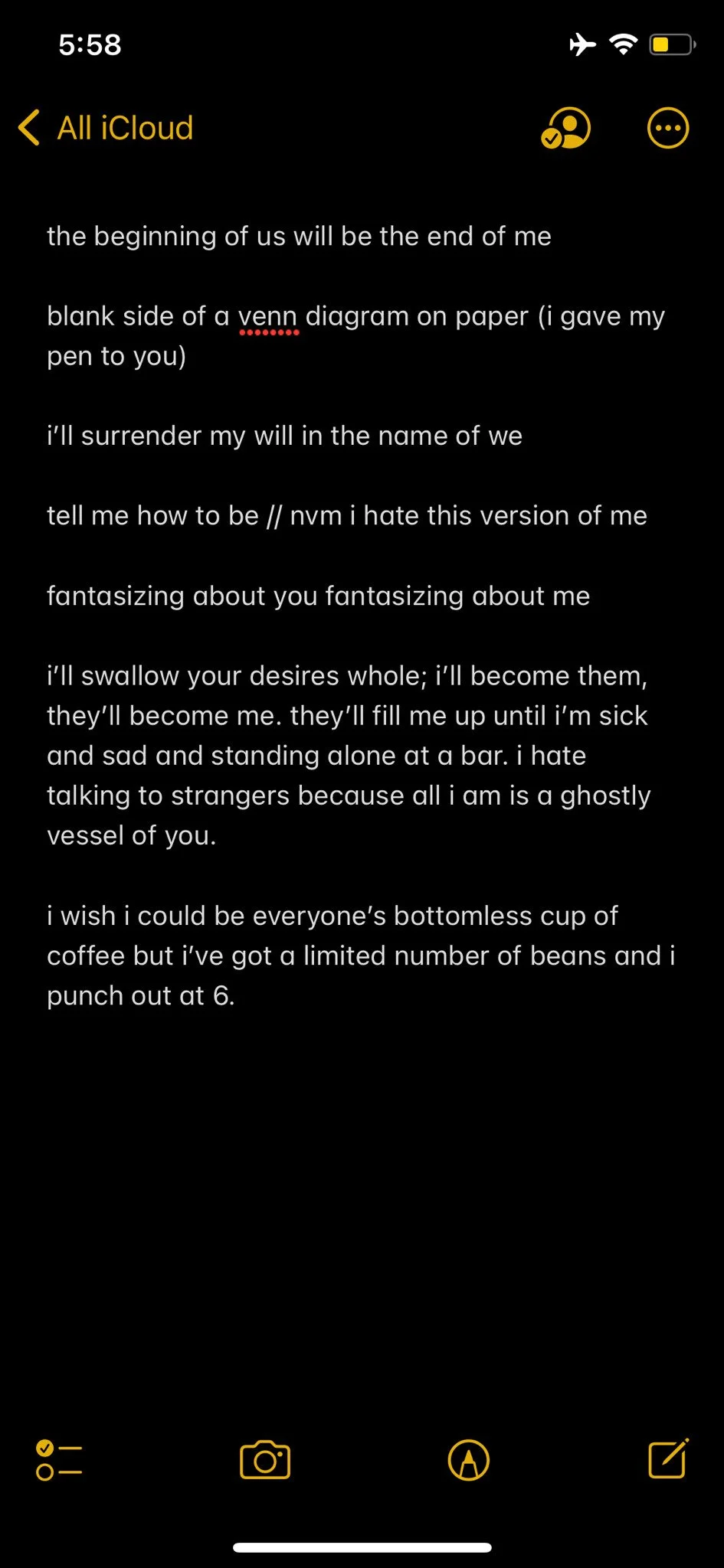Open the camera attachment option
Screen dimensions: 724x1568
pyautogui.click(x=265, y=1459)
